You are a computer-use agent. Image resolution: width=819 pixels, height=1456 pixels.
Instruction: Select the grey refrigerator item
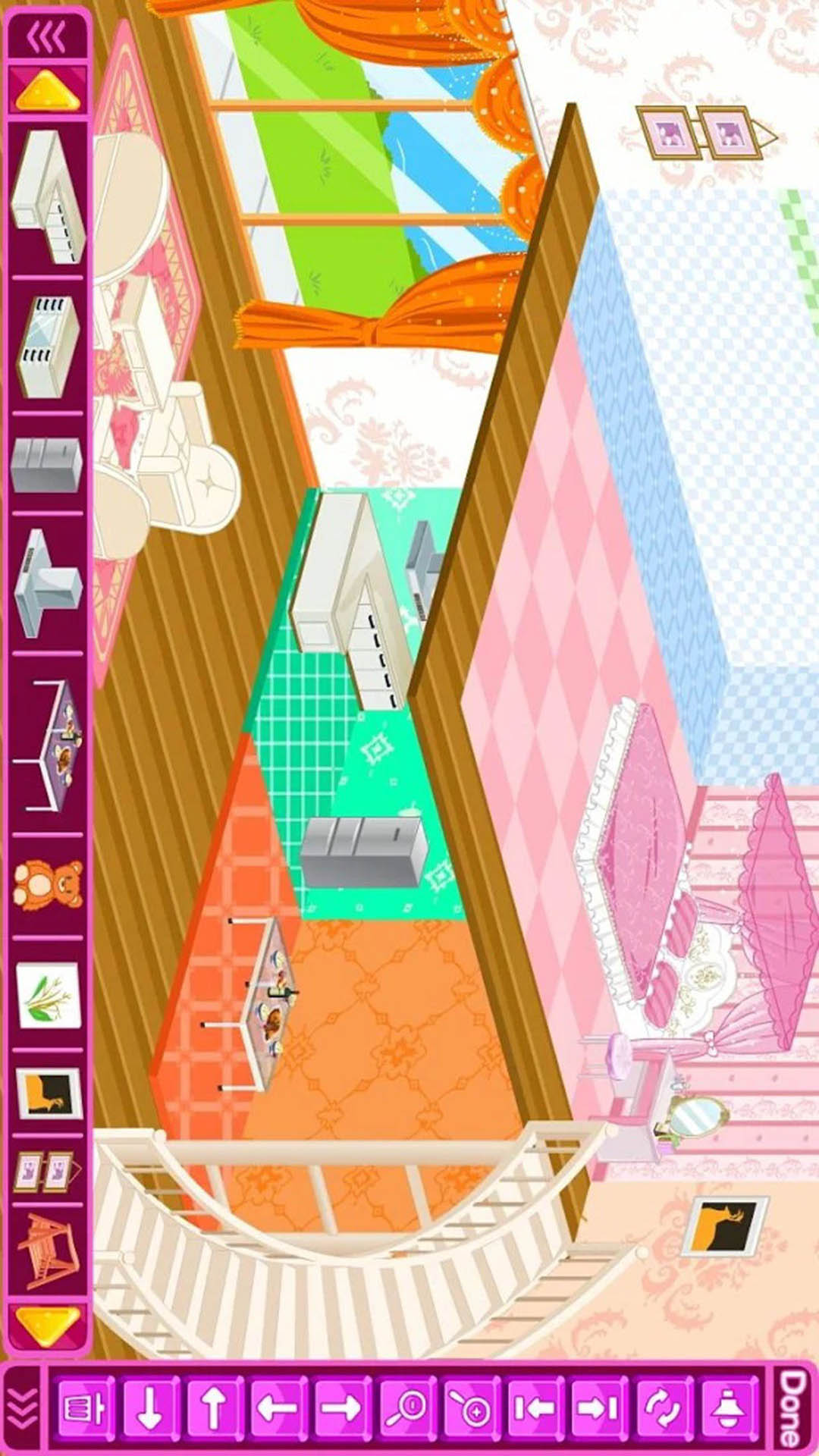(x=47, y=463)
